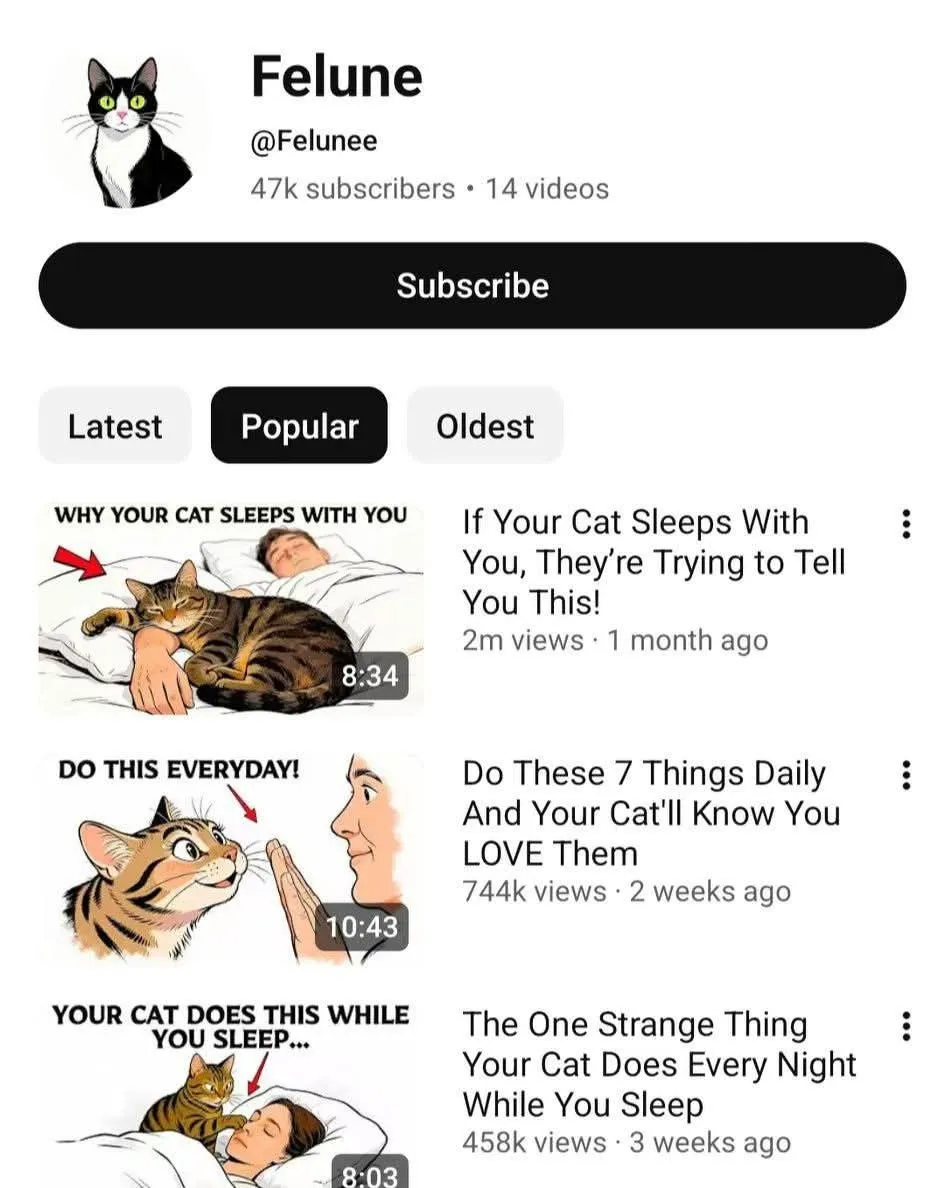Click the '14 videos' label

click(x=548, y=189)
